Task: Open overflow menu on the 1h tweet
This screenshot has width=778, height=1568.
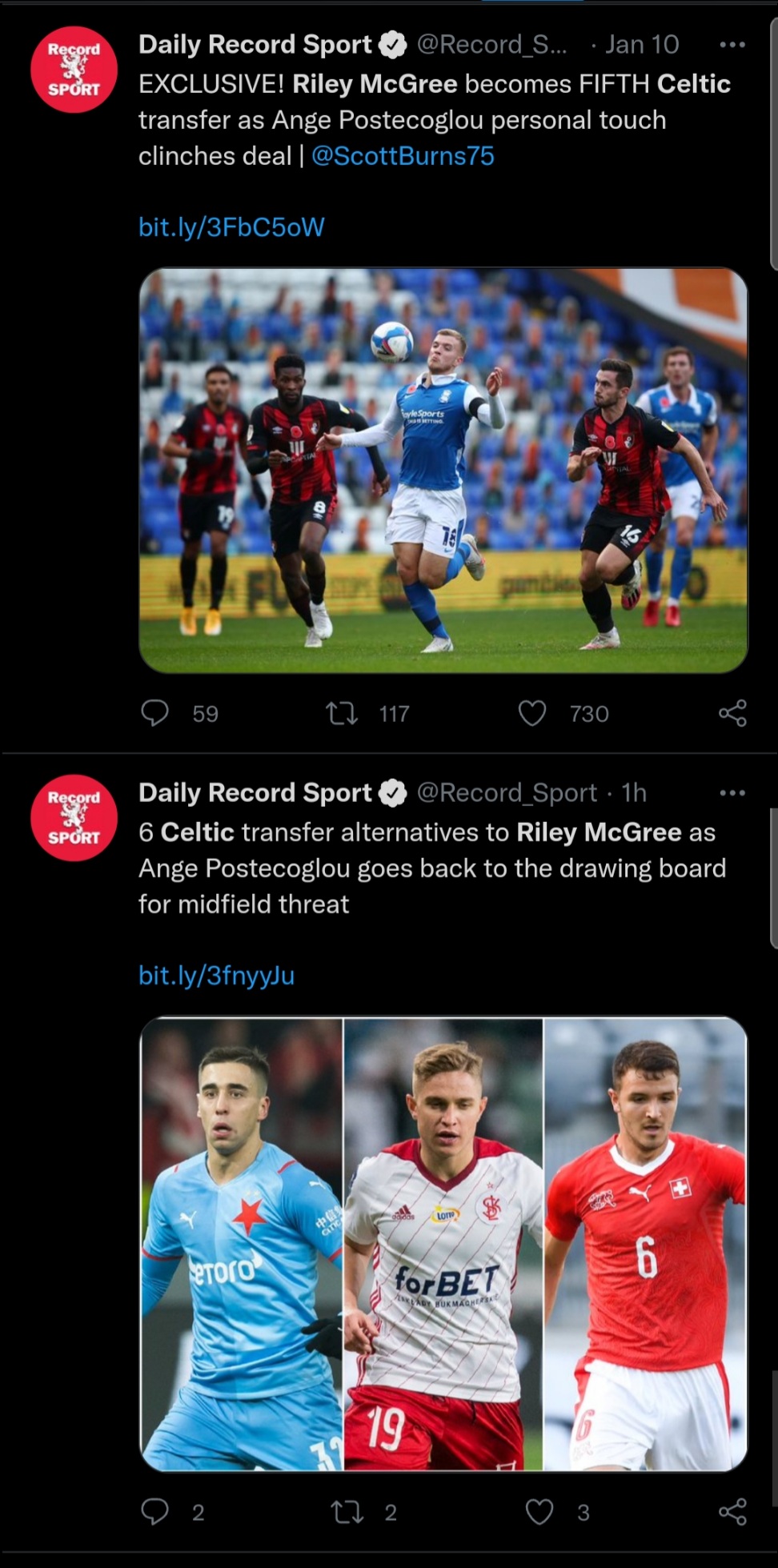Action: click(x=732, y=793)
